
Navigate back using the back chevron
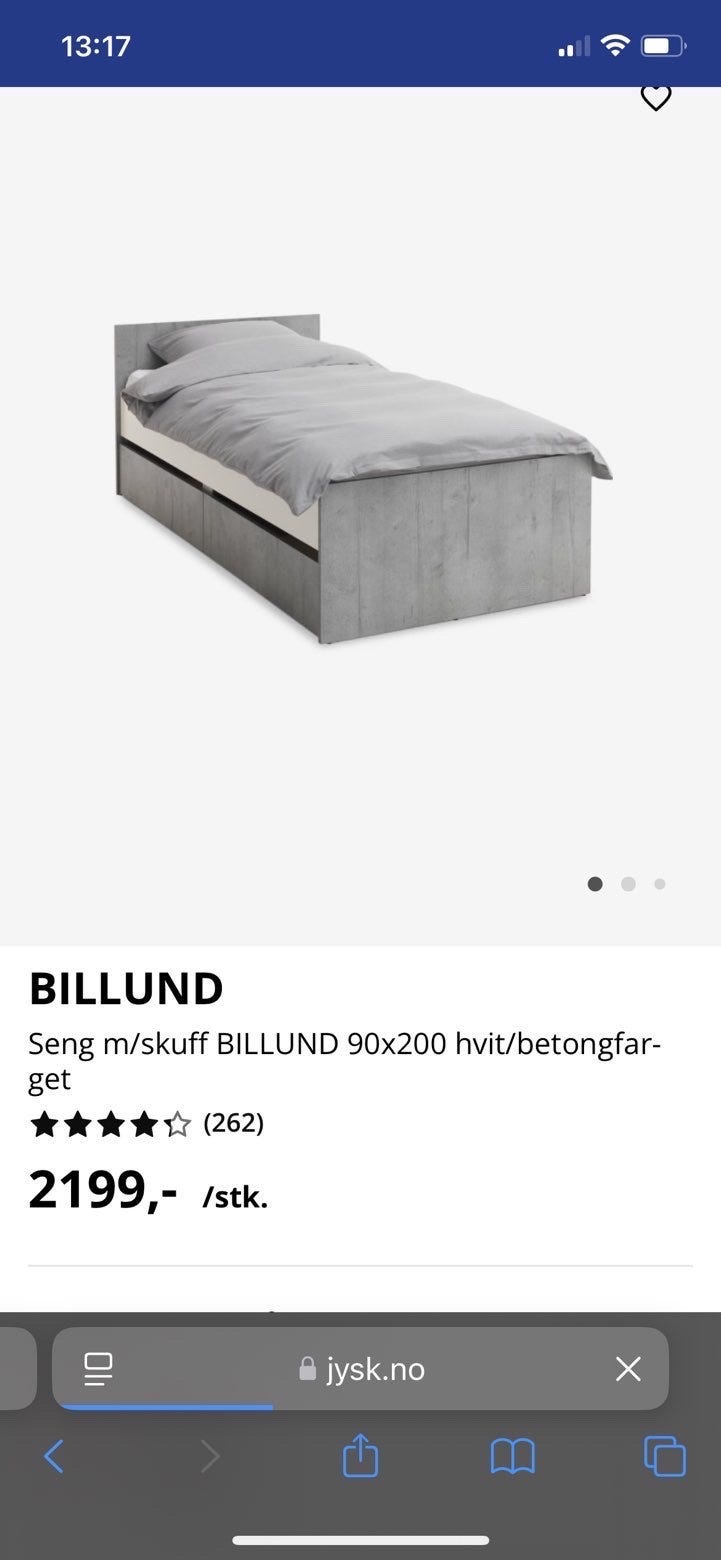point(55,1458)
